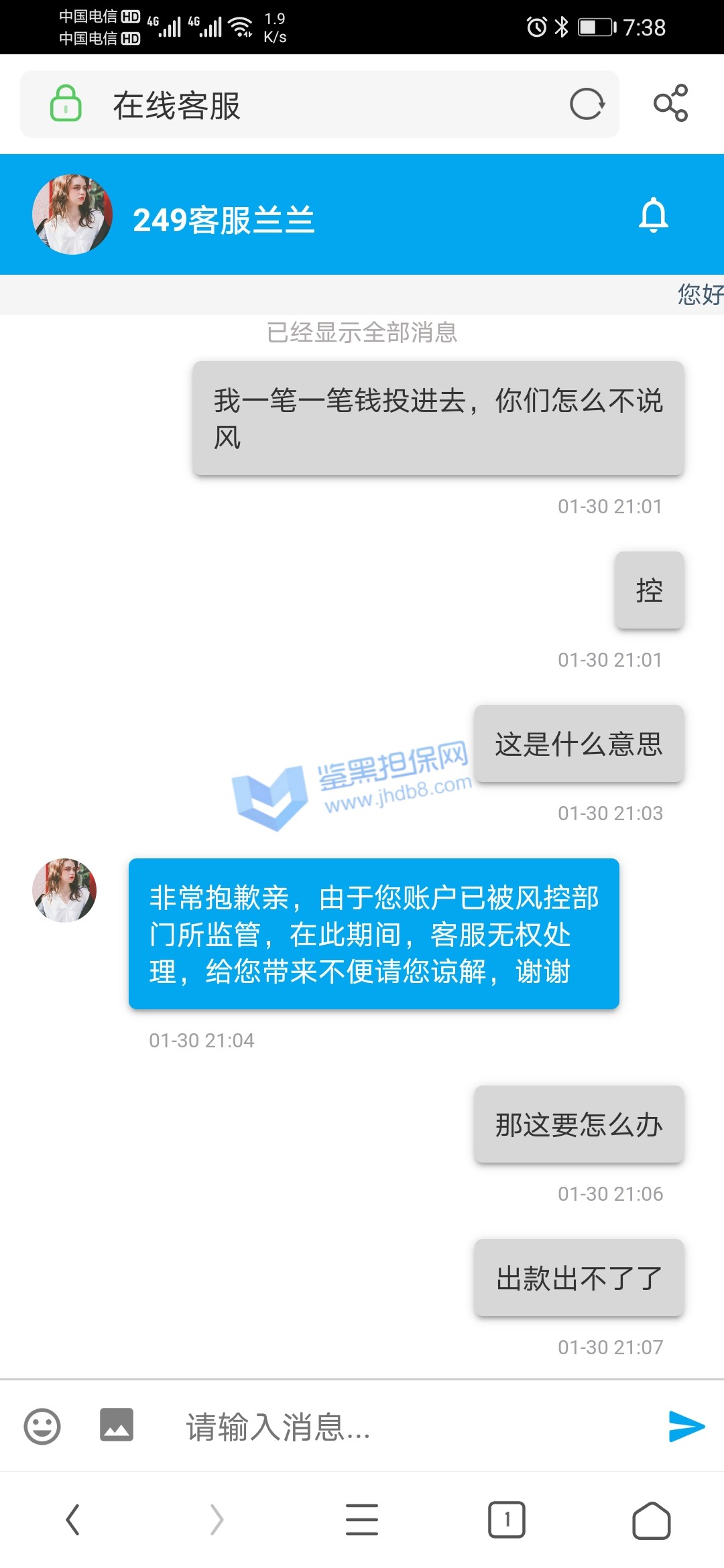Open the browser menu
This screenshot has height=1568, width=724.
click(x=362, y=1520)
